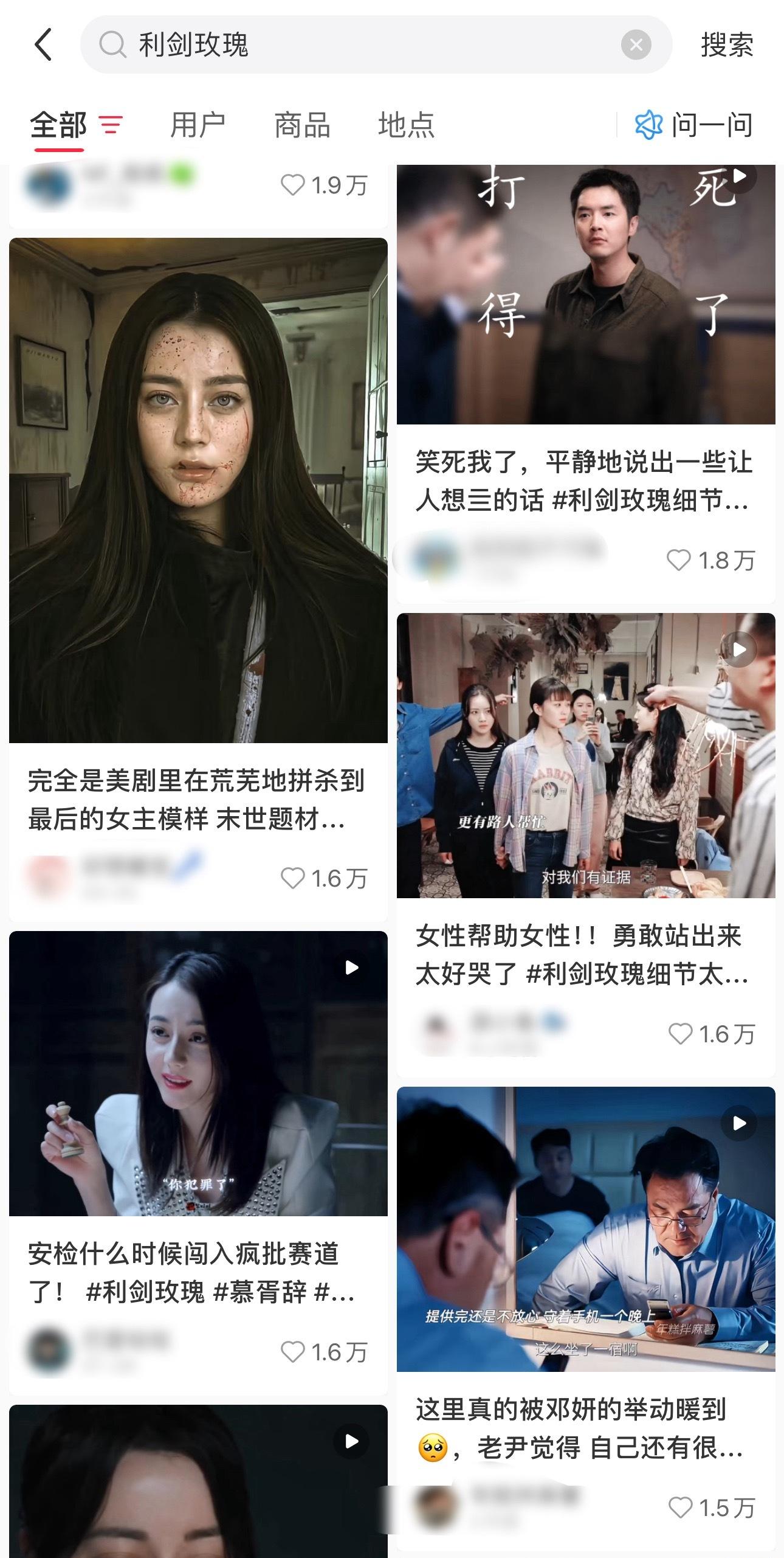Tap the search field containing 利剑玫瑰
784x1558 pixels.
tap(365, 45)
